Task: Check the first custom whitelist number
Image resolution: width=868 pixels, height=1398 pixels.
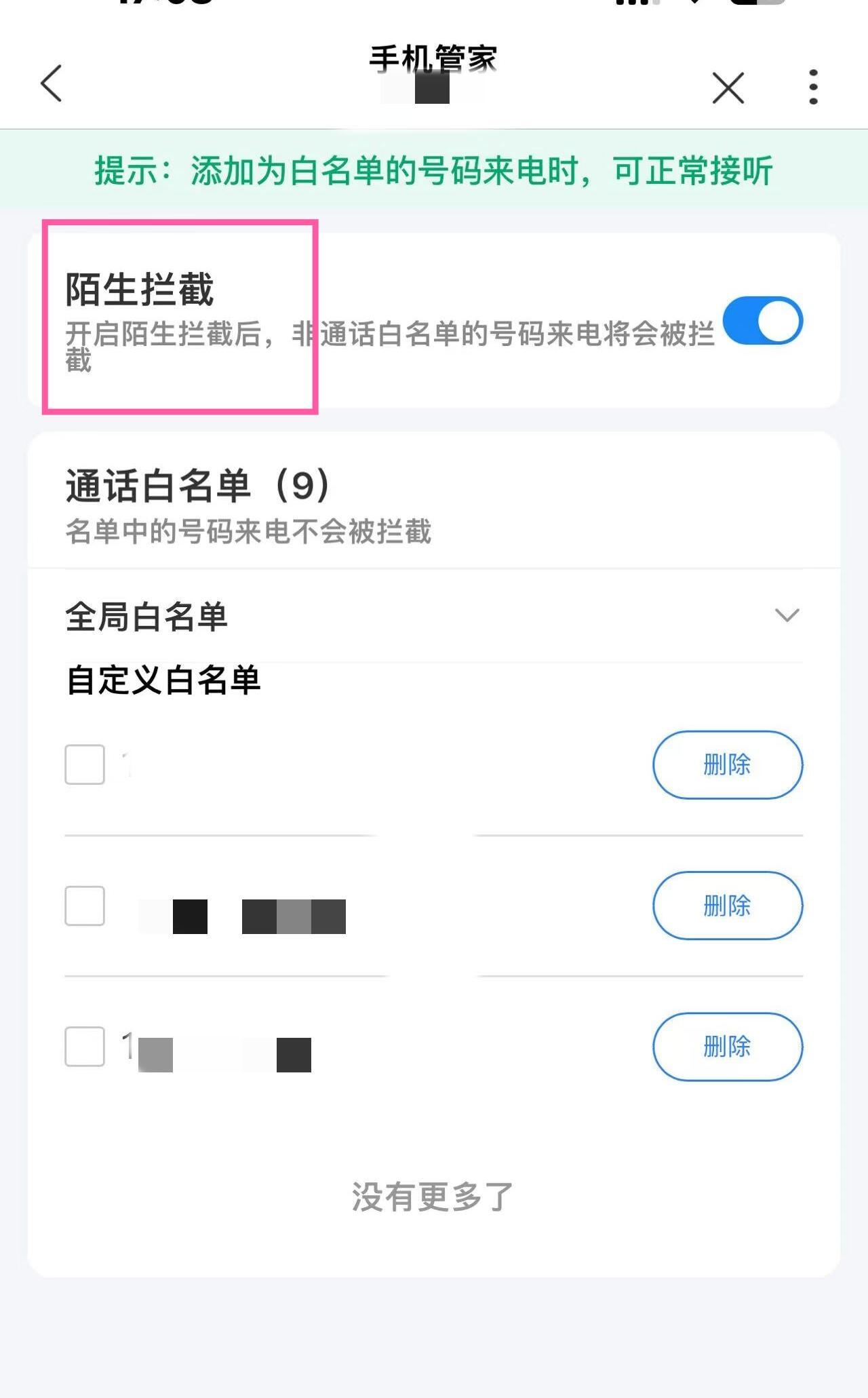Action: pyautogui.click(x=85, y=764)
